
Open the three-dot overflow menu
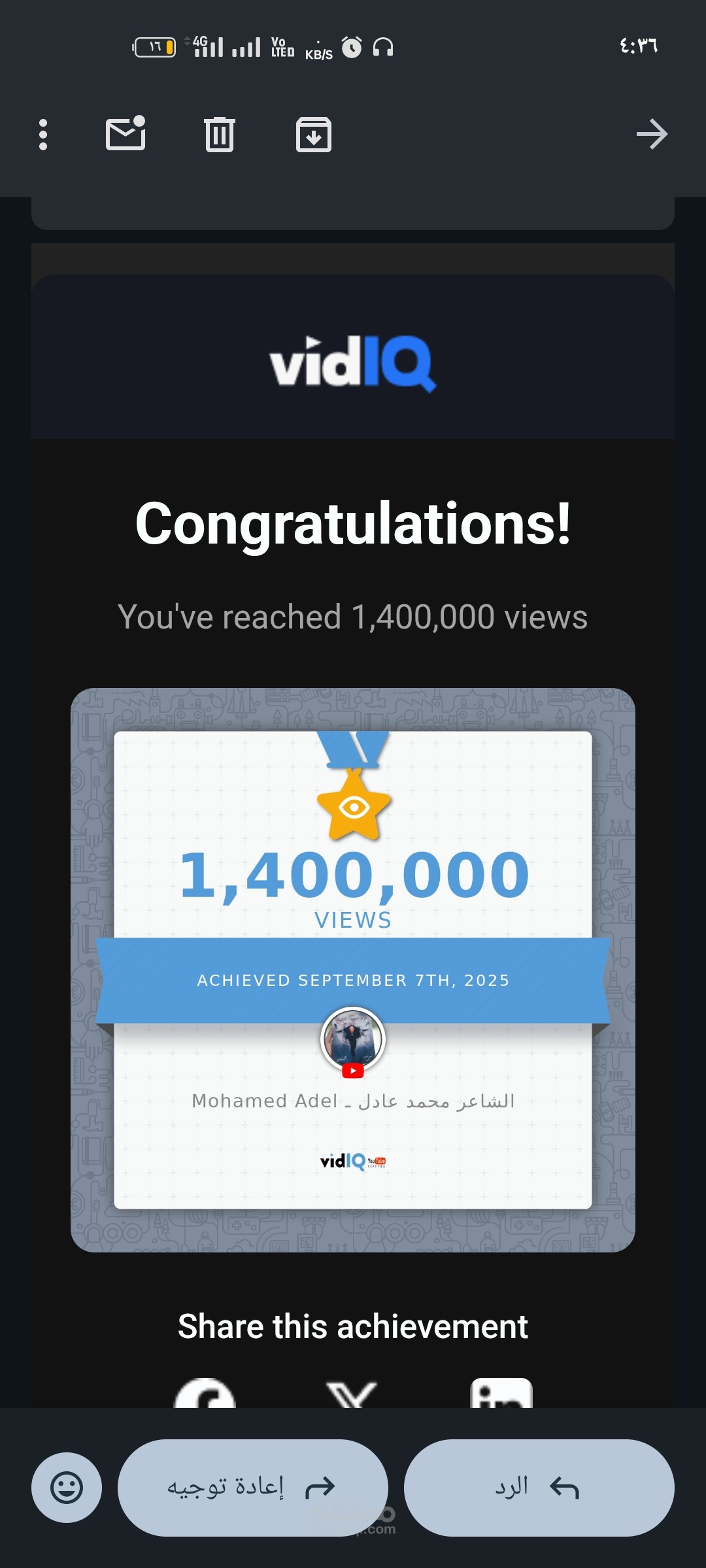click(43, 135)
